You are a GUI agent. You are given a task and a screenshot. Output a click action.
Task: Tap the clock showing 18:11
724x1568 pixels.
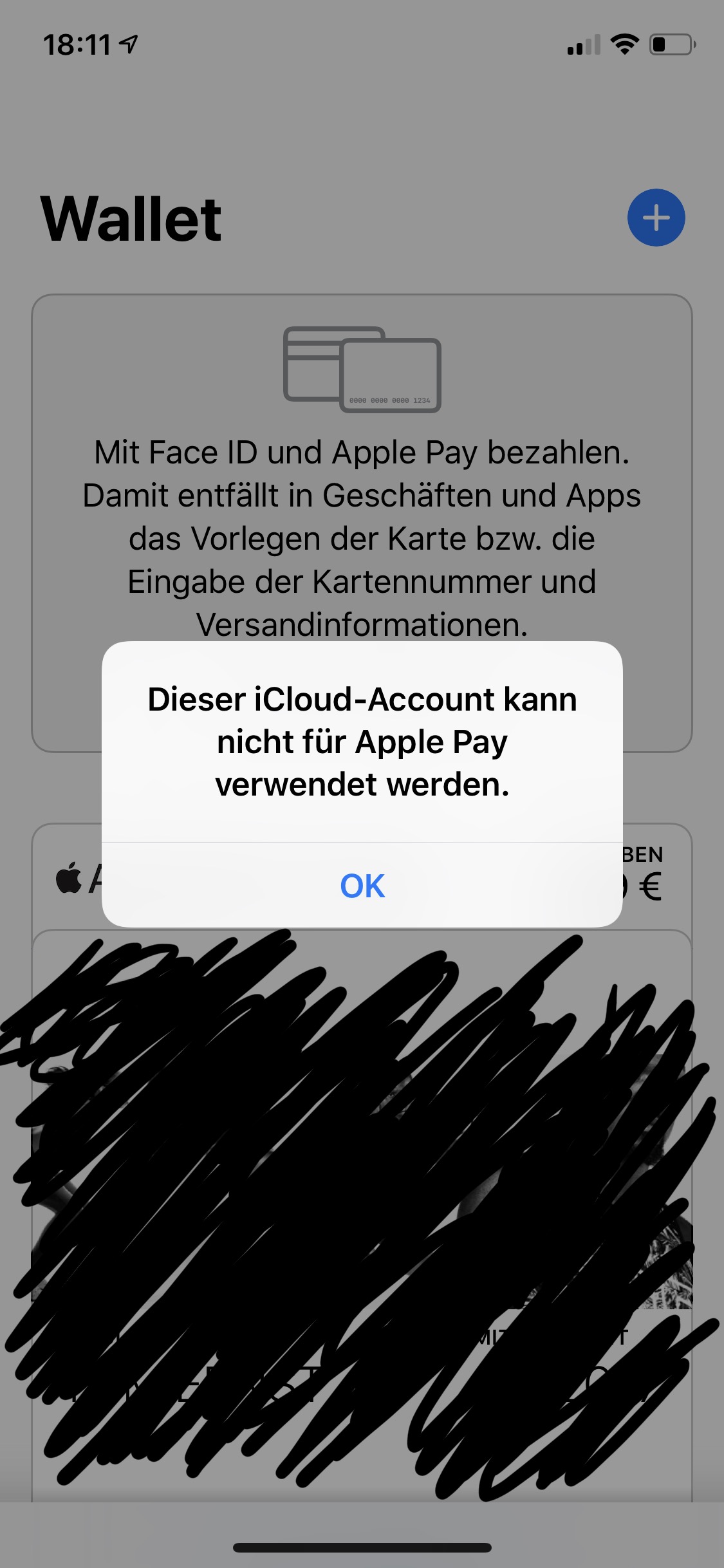pos(75,44)
